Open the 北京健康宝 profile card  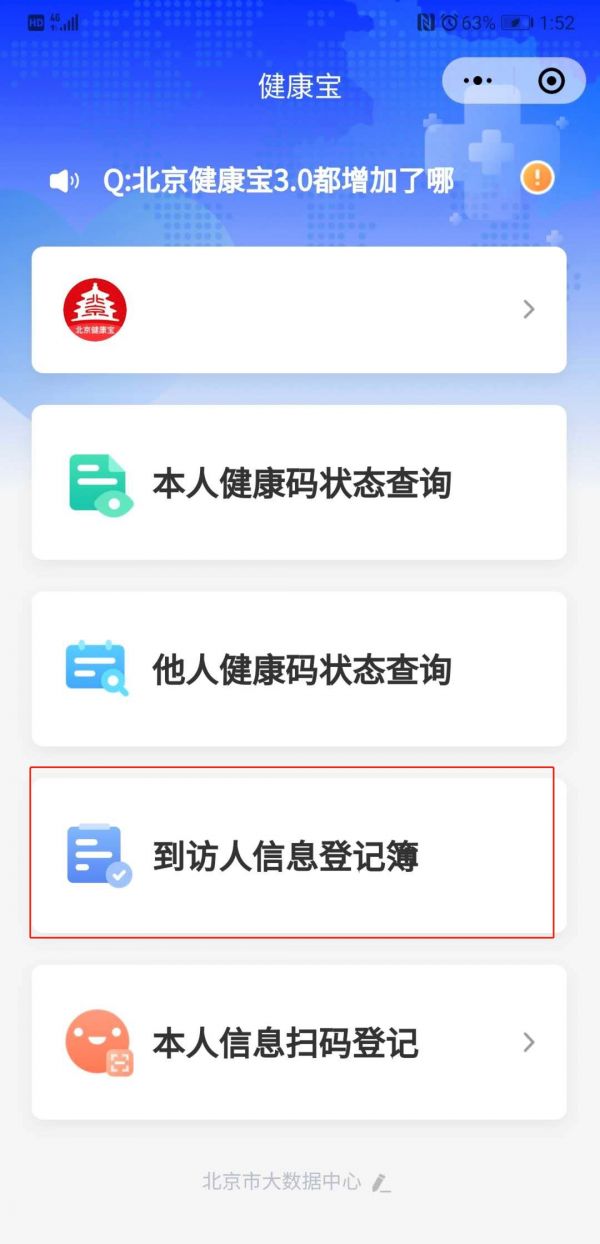(x=299, y=310)
